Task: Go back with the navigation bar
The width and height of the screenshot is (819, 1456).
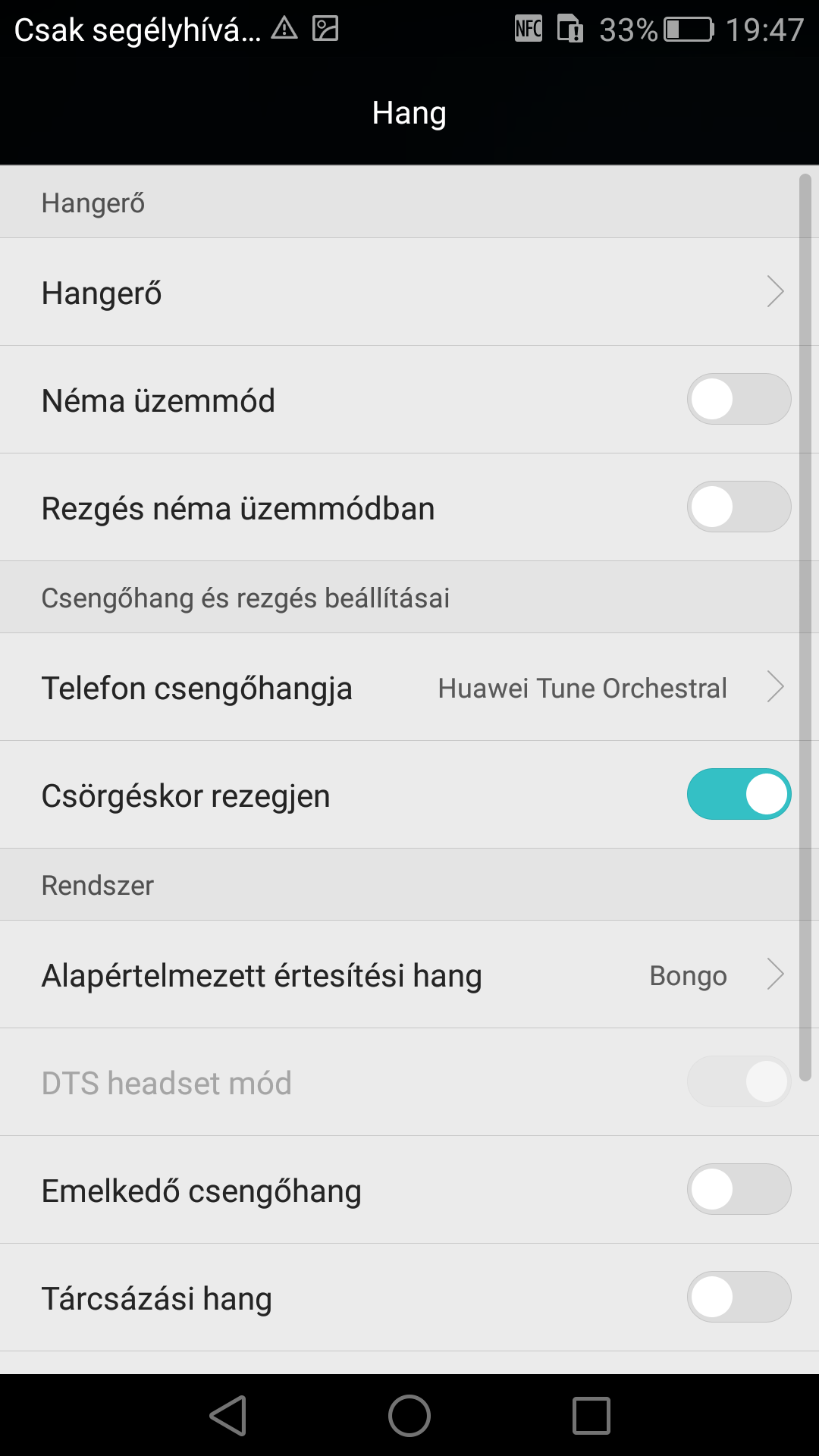Action: (x=228, y=1416)
